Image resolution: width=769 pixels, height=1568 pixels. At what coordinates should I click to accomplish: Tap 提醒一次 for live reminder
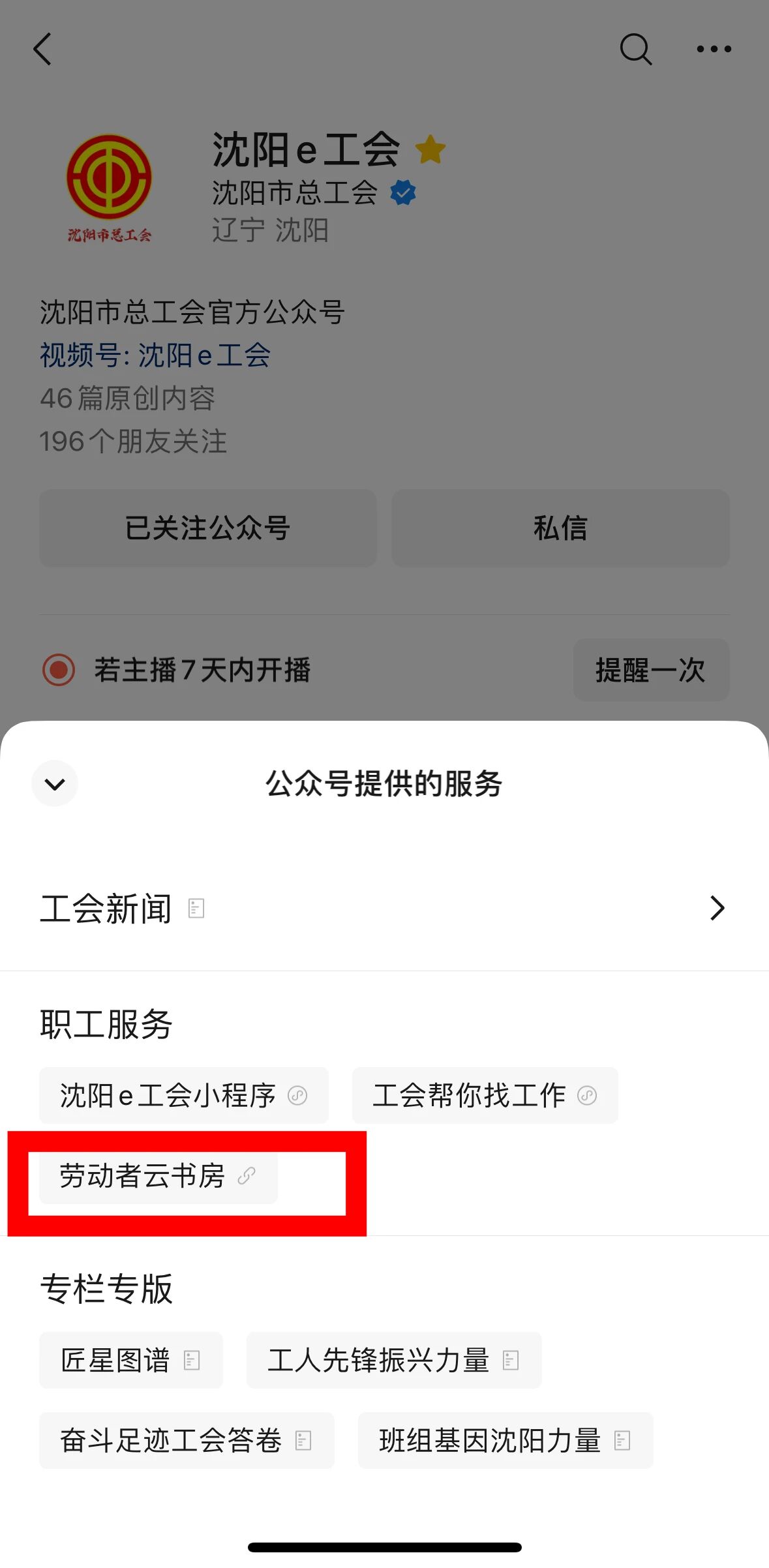click(650, 670)
